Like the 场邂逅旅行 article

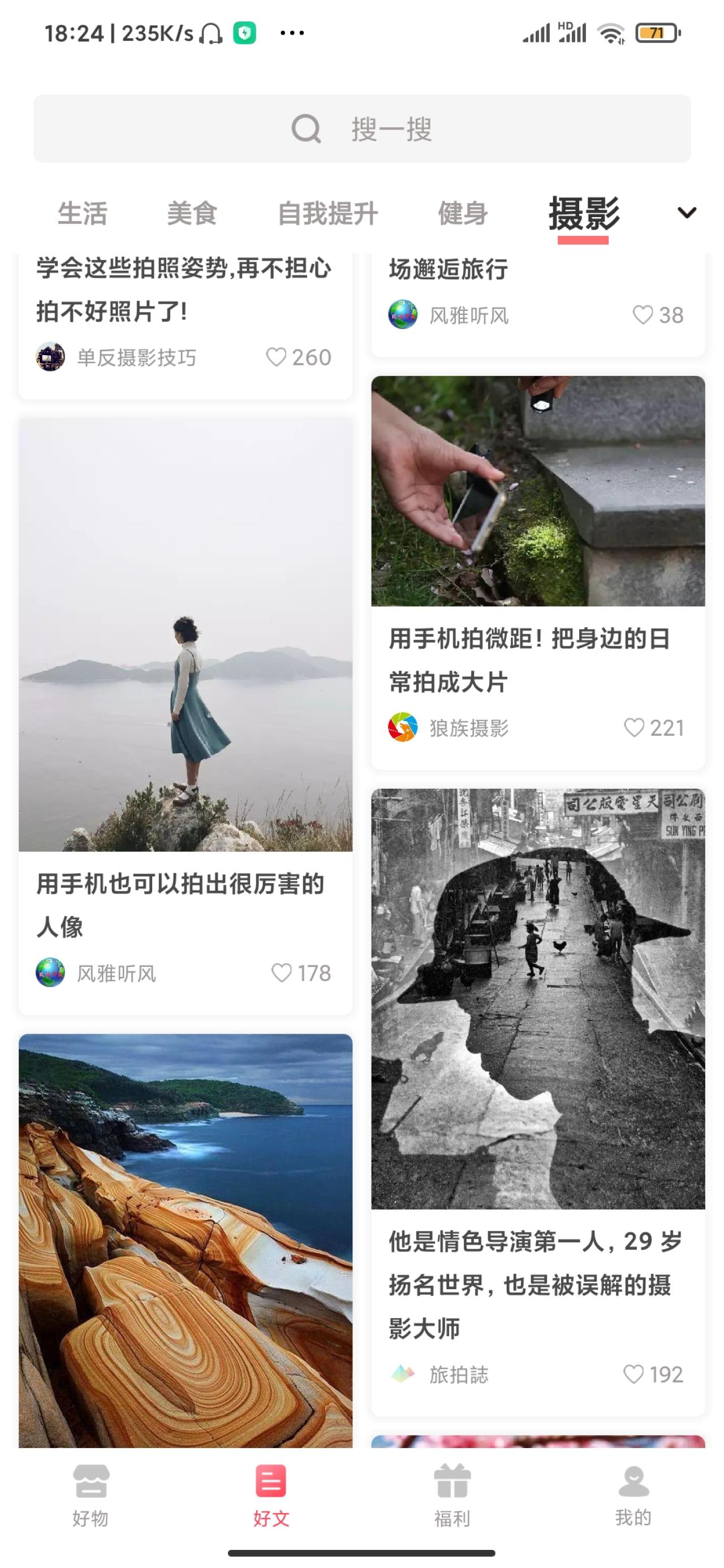coord(643,315)
